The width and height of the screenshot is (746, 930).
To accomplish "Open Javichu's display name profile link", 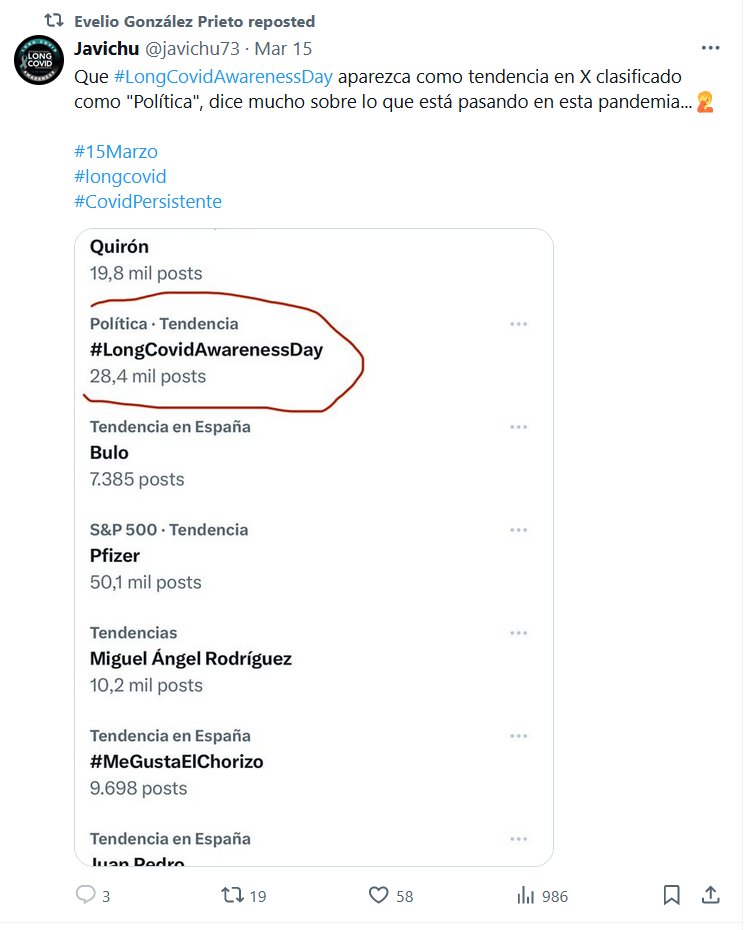I will [x=107, y=48].
